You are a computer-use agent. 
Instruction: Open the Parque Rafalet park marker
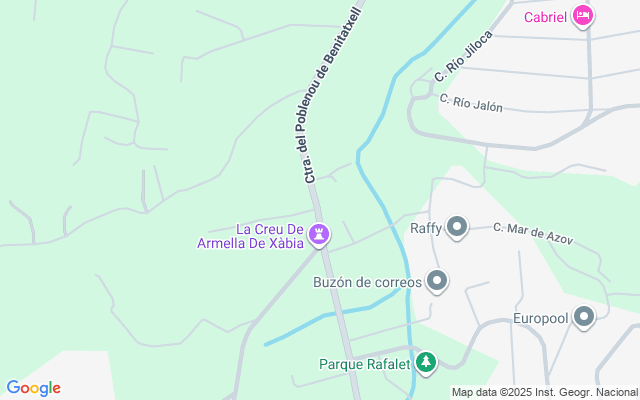click(x=426, y=363)
